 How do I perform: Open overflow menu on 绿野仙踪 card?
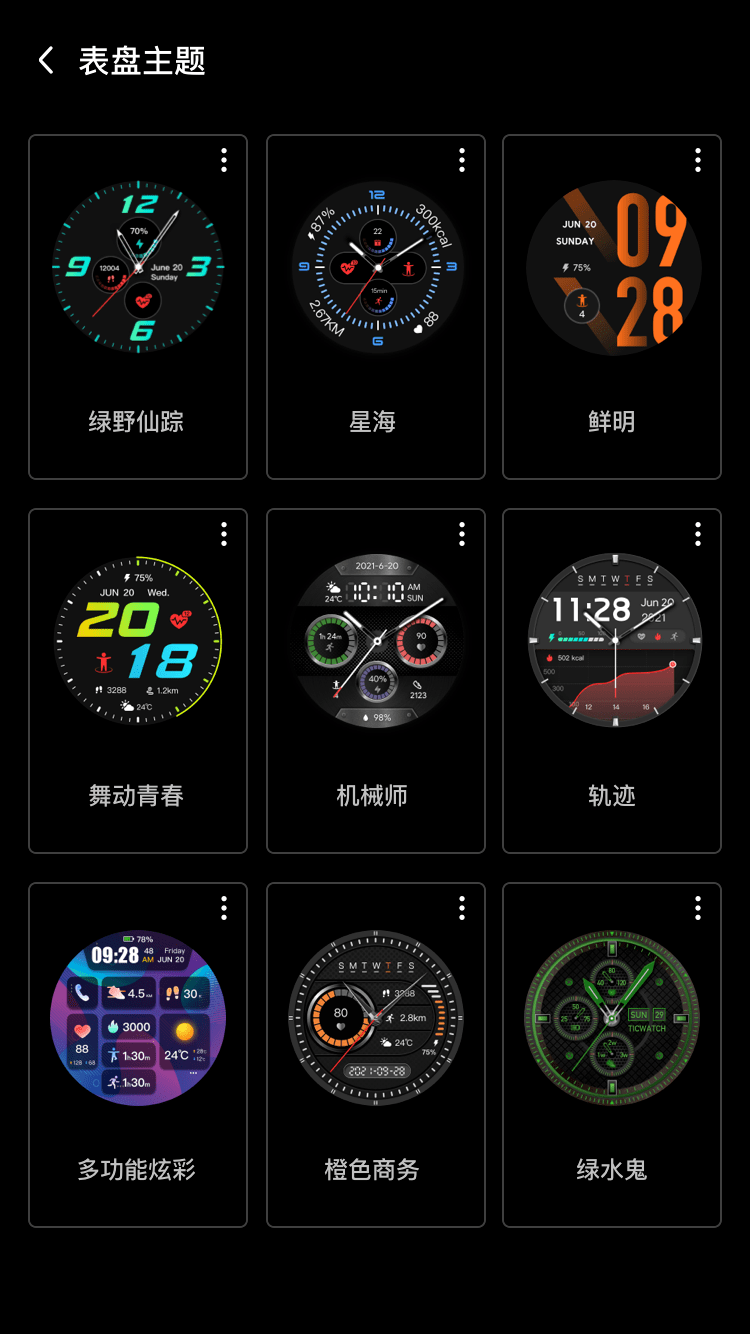pyautogui.click(x=224, y=160)
